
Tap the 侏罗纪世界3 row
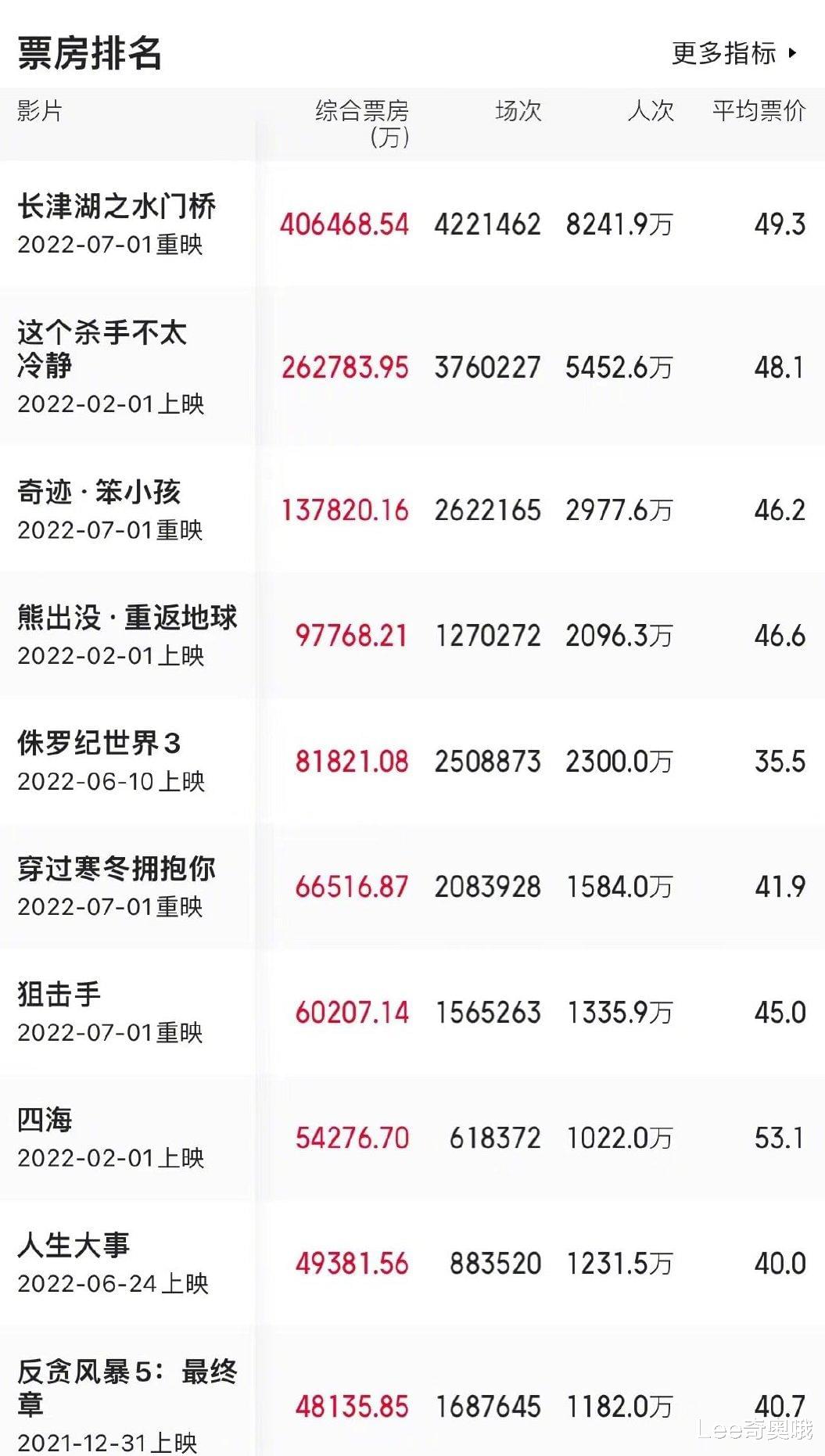(x=99, y=743)
